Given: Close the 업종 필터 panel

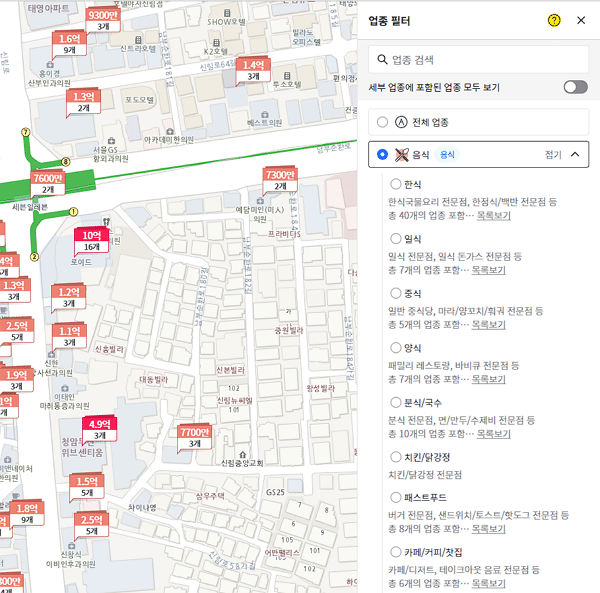Looking at the screenshot, I should [581, 20].
